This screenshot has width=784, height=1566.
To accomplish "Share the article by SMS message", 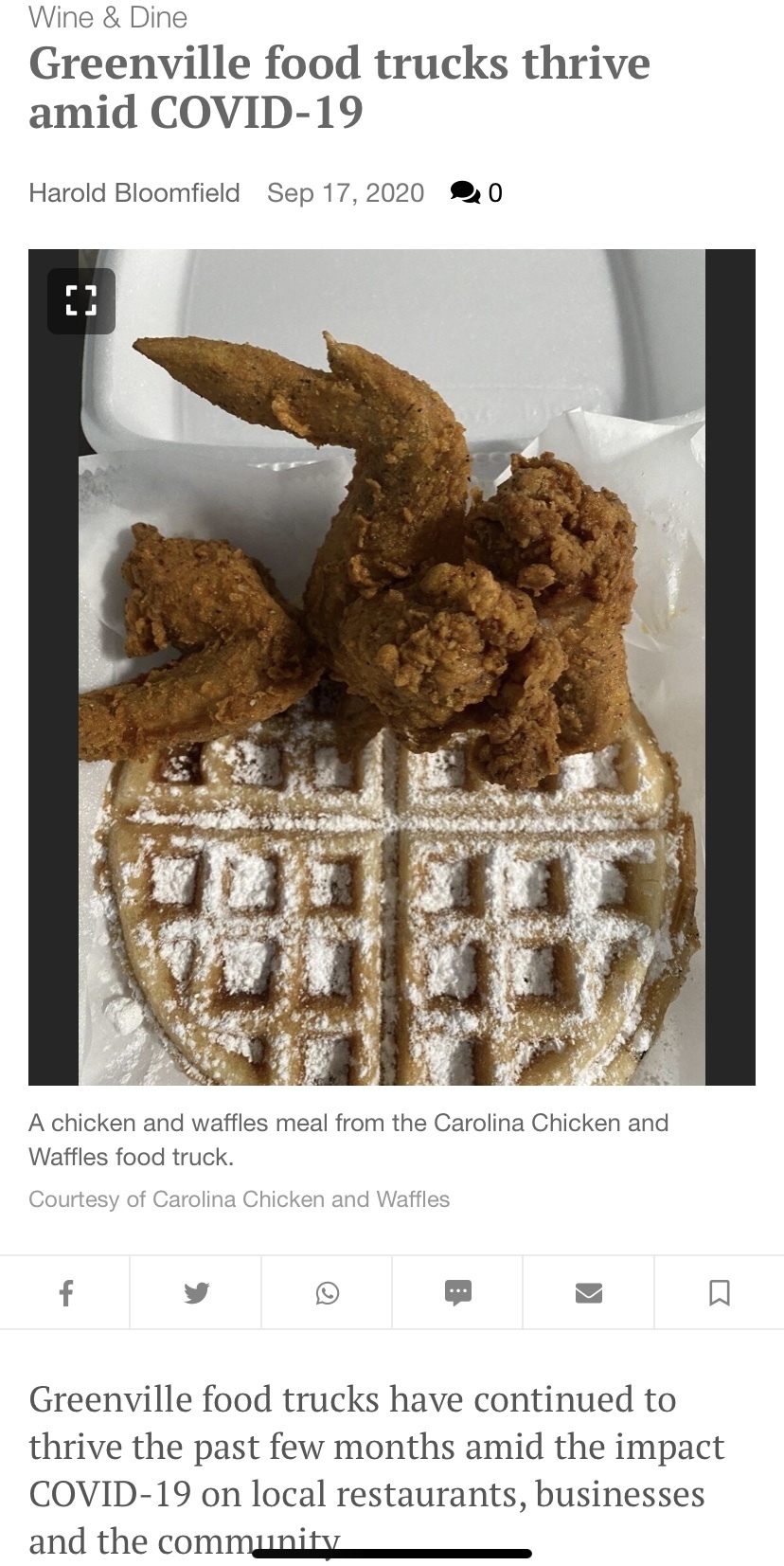I will click(x=457, y=1293).
